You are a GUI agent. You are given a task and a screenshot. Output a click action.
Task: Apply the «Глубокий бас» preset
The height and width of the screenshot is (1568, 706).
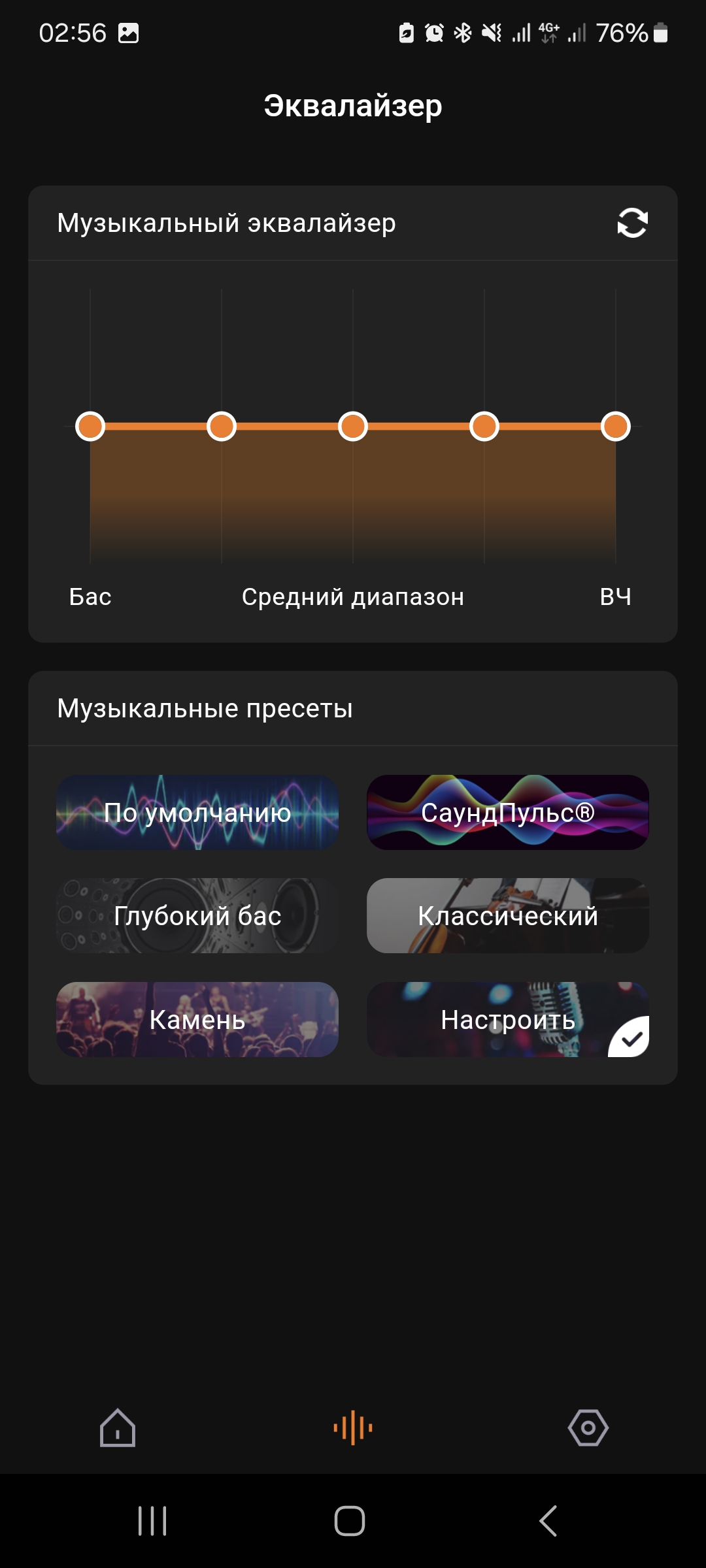pyautogui.click(x=197, y=916)
